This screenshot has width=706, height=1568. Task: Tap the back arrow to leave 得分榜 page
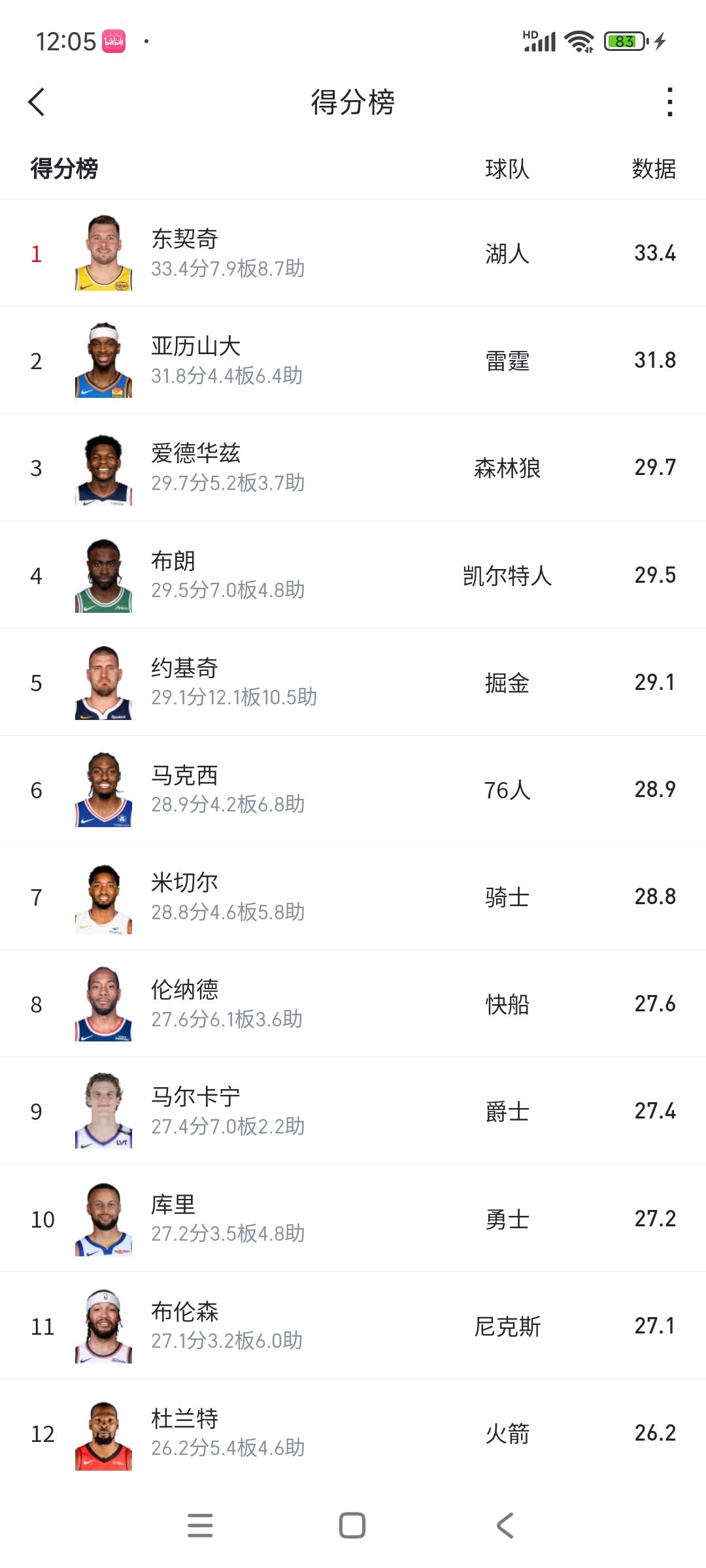(37, 103)
